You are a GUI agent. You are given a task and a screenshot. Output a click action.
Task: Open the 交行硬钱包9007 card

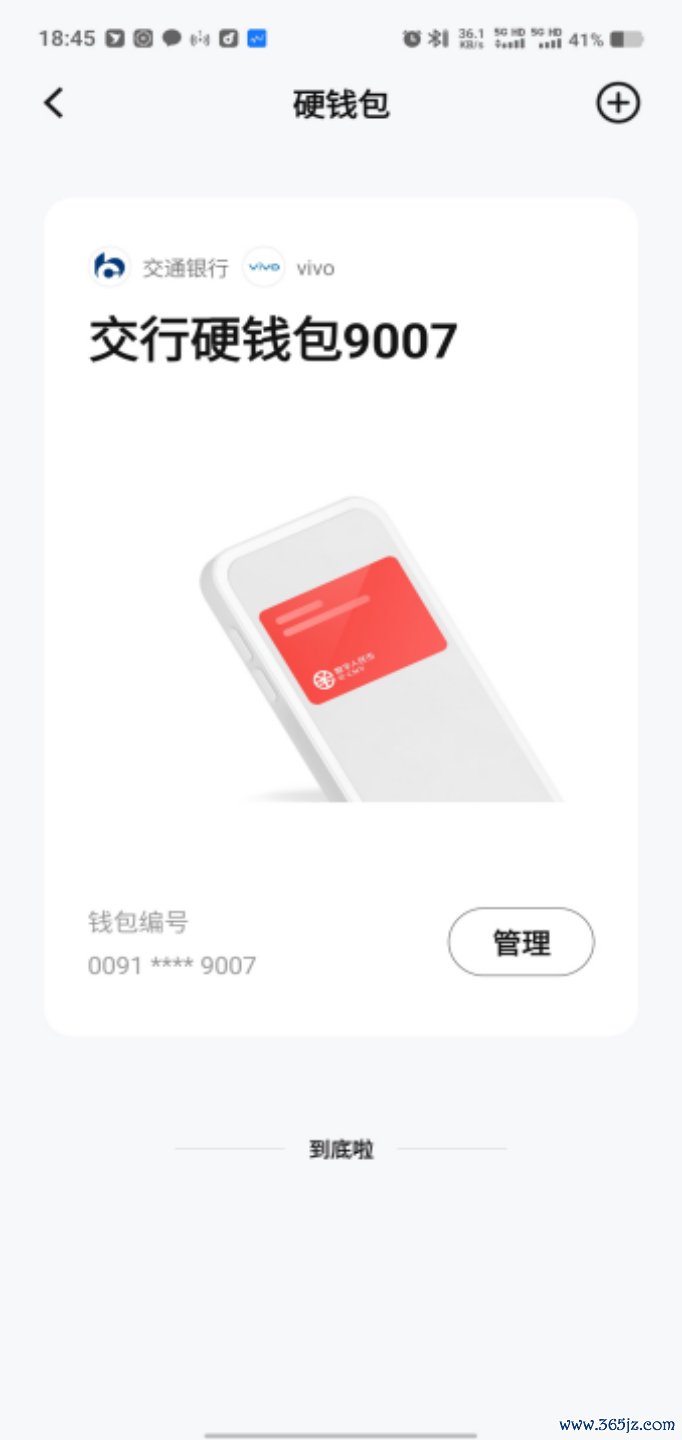(x=341, y=616)
